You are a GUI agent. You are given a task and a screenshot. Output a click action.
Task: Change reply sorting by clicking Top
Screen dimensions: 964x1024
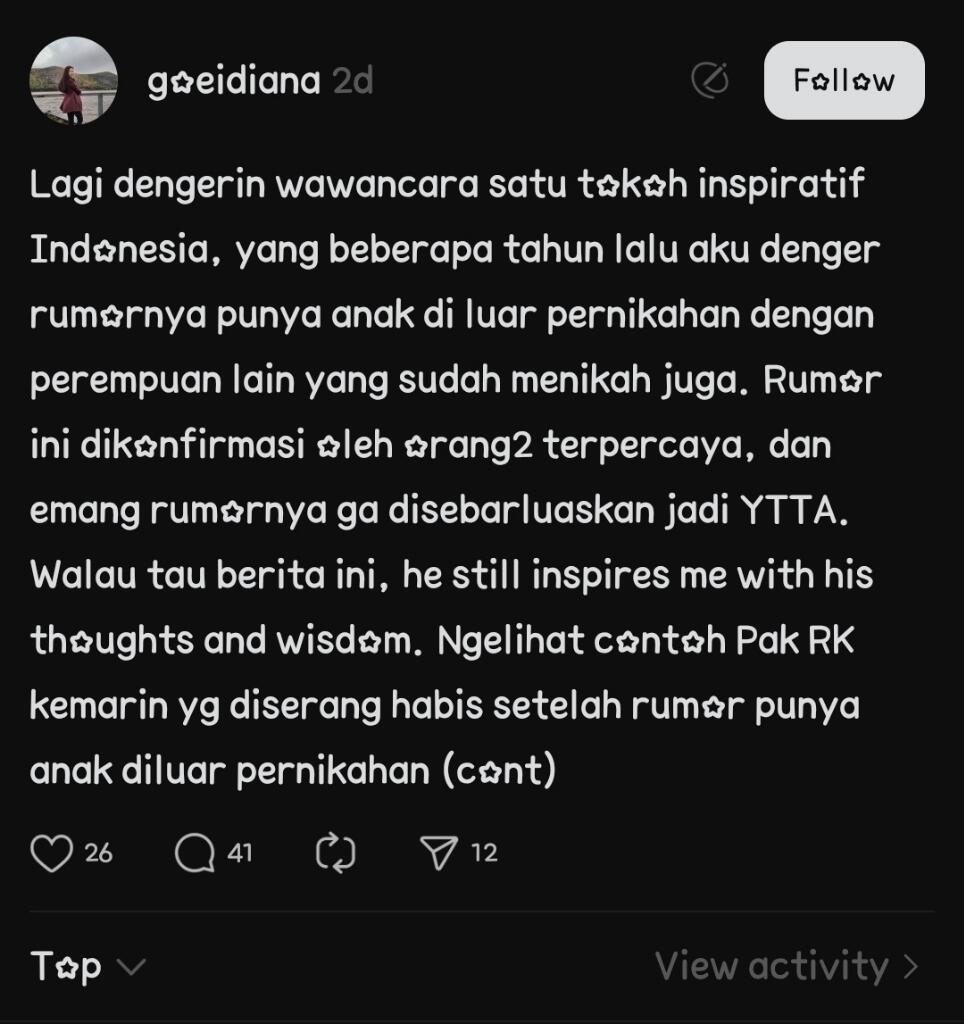click(66, 966)
